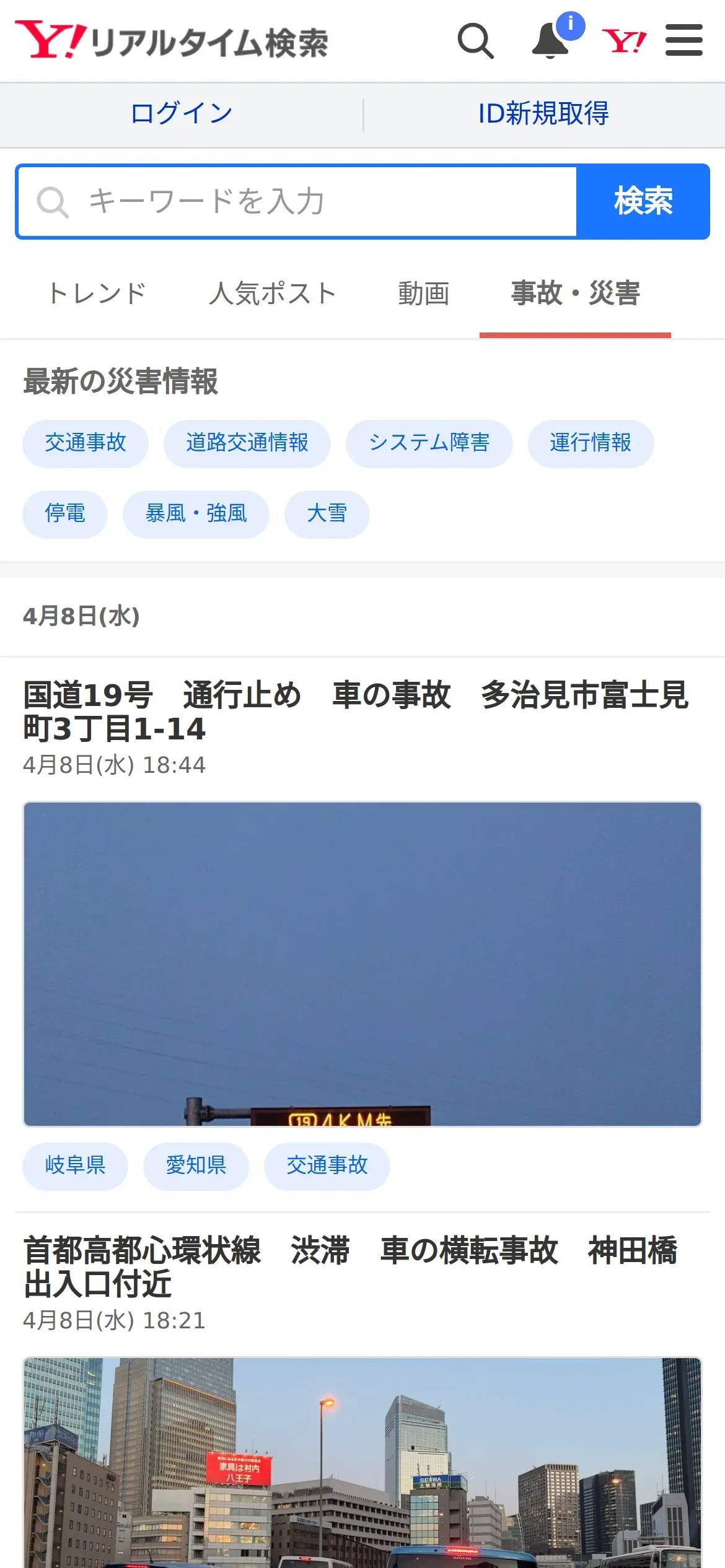Image resolution: width=725 pixels, height=1568 pixels.
Task: Select the 大雪 chip
Action: click(327, 514)
